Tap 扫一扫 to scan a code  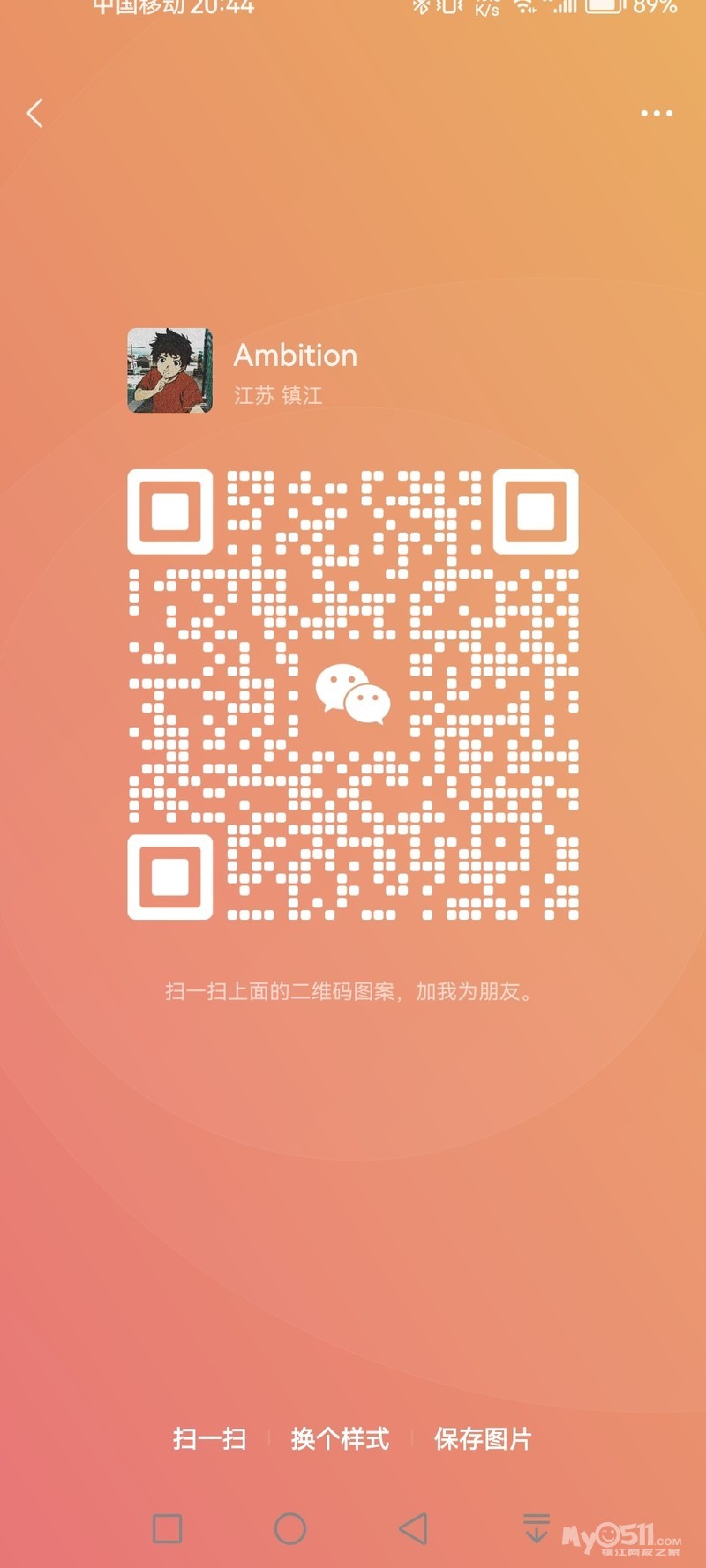tap(209, 1439)
